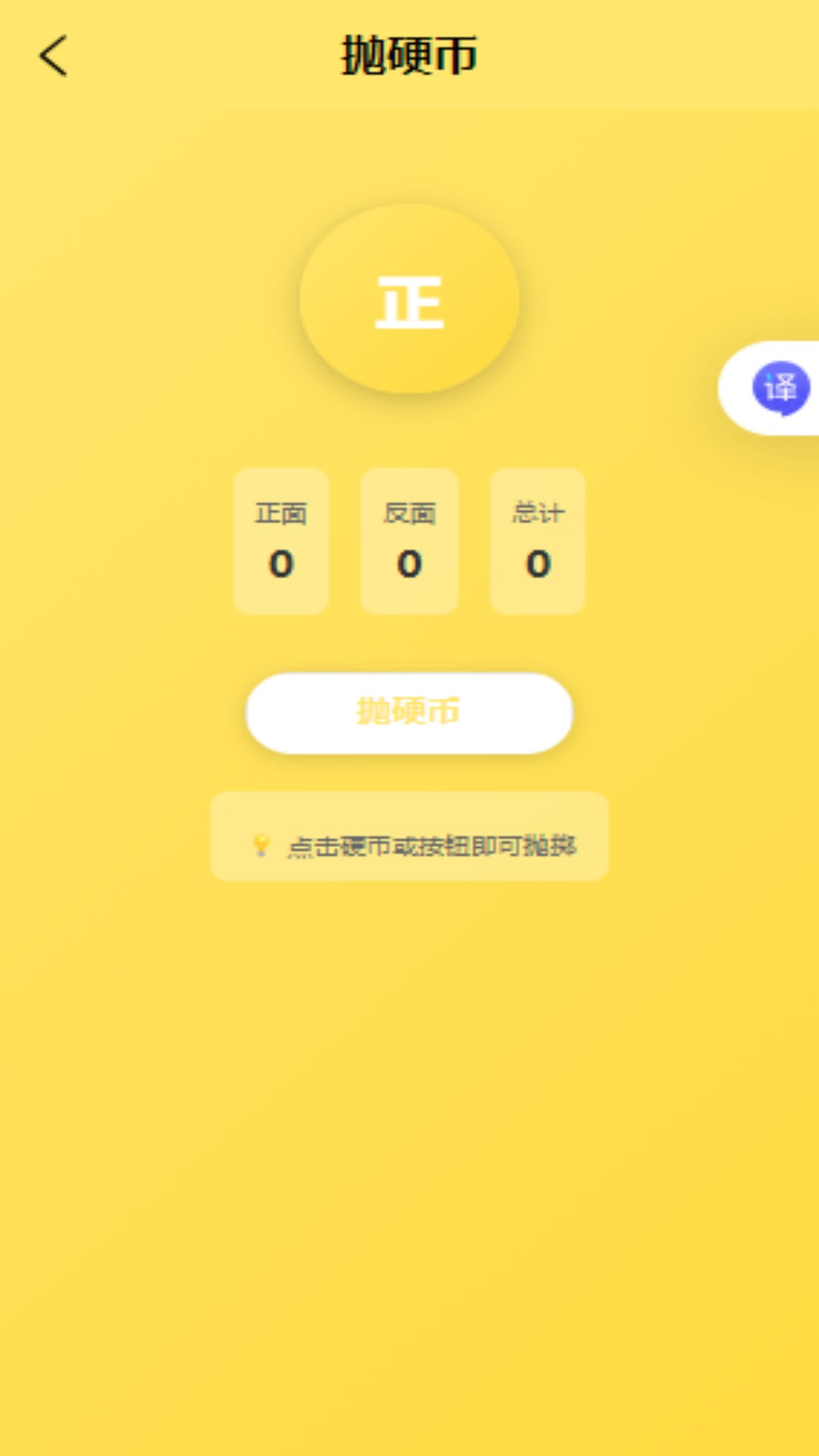Image resolution: width=819 pixels, height=1456 pixels.
Task: Tap the 正 coin to flip it
Action: tap(409, 300)
